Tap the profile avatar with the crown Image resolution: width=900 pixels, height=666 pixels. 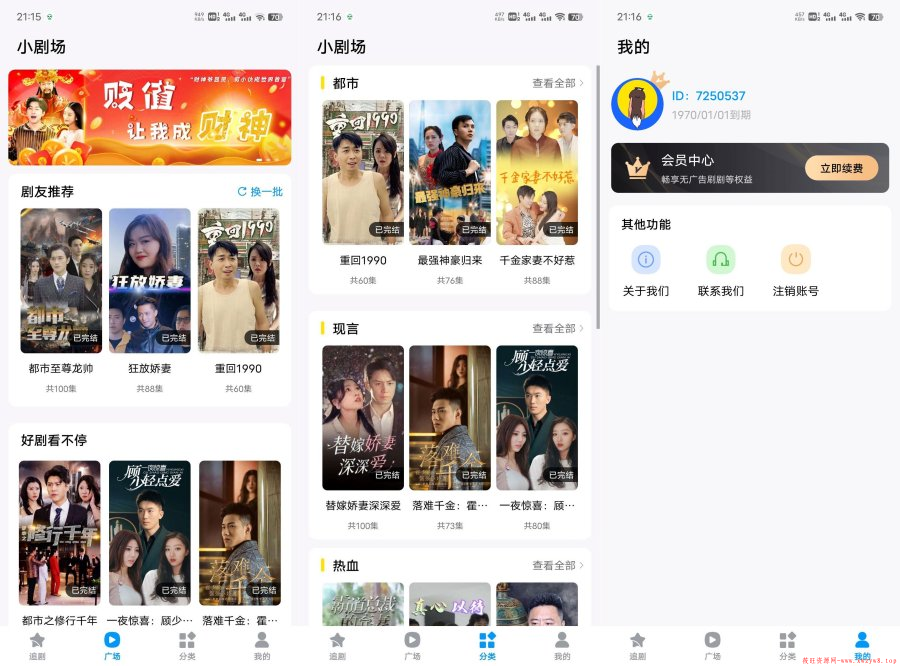[637, 104]
